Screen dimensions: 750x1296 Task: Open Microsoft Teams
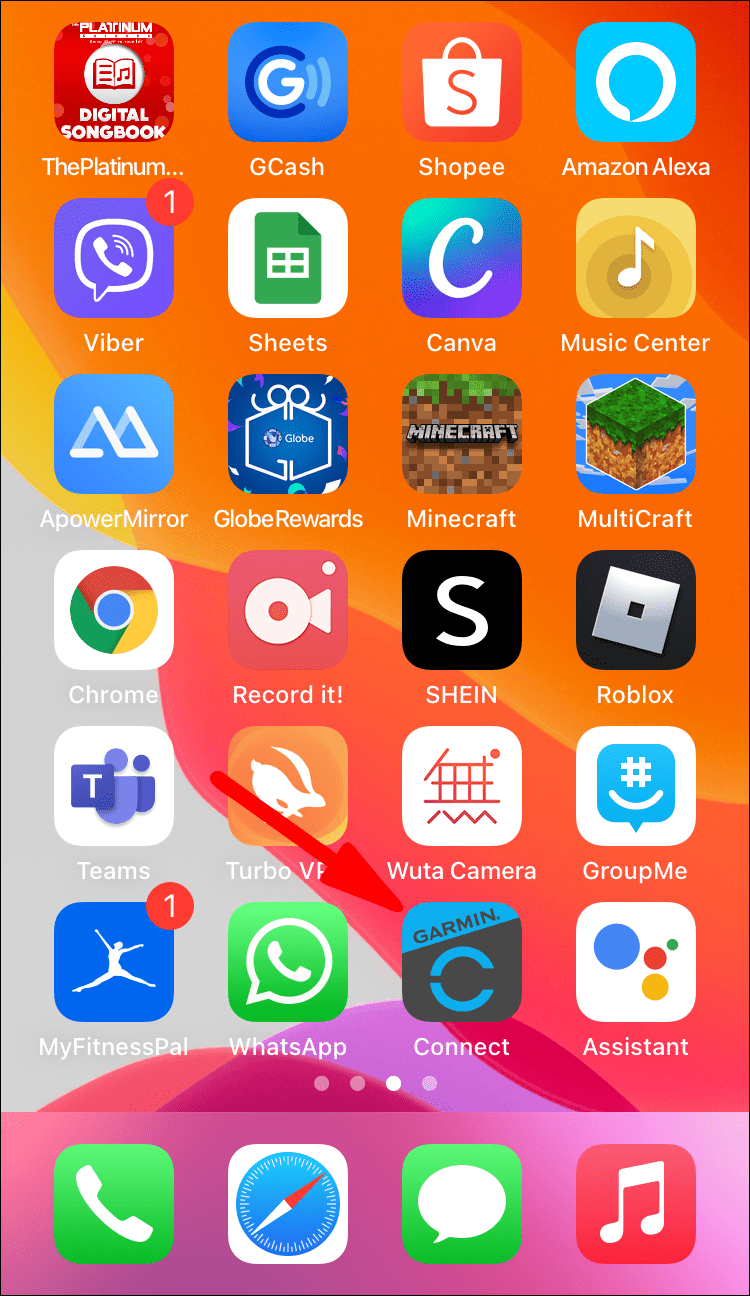[x=114, y=786]
